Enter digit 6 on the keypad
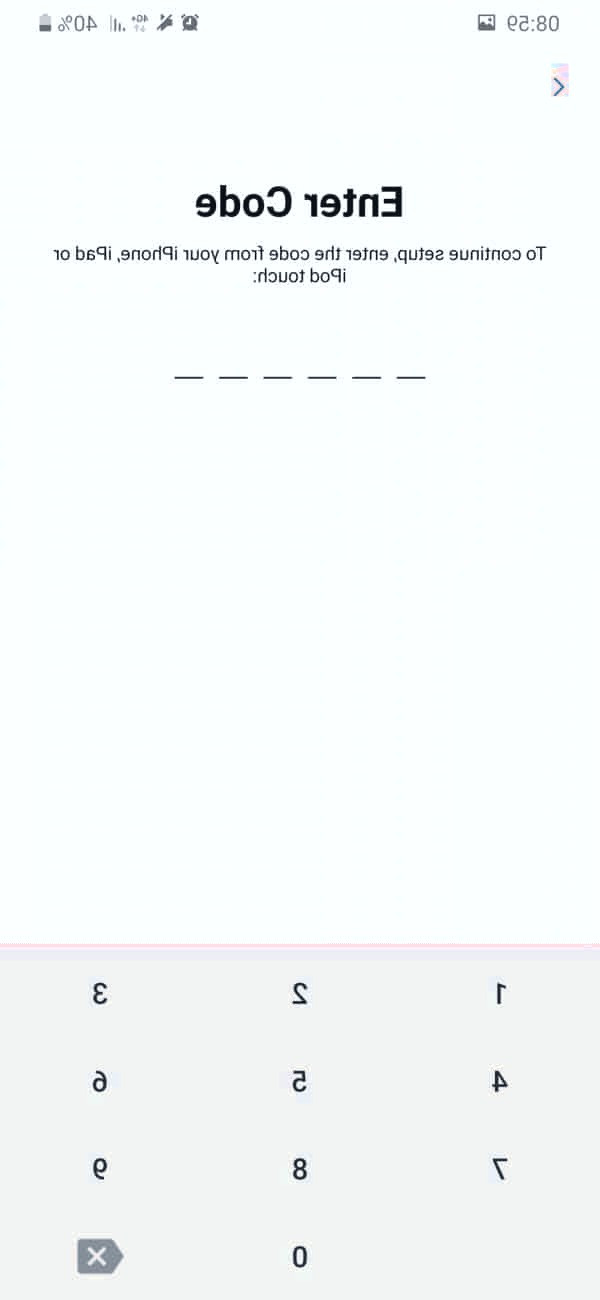Screen dimensions: 600x1300 pos(99,1081)
